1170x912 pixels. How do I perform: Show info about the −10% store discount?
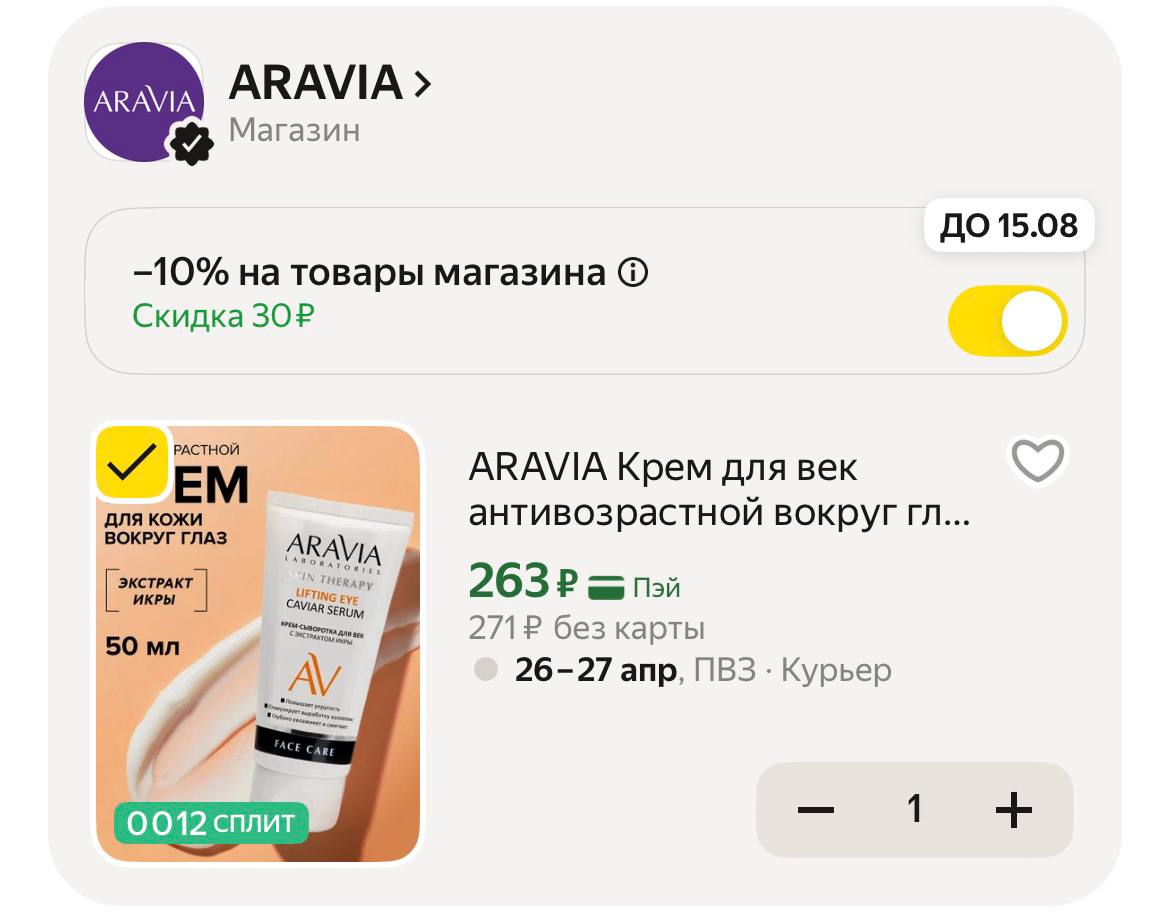pyautogui.click(x=633, y=273)
